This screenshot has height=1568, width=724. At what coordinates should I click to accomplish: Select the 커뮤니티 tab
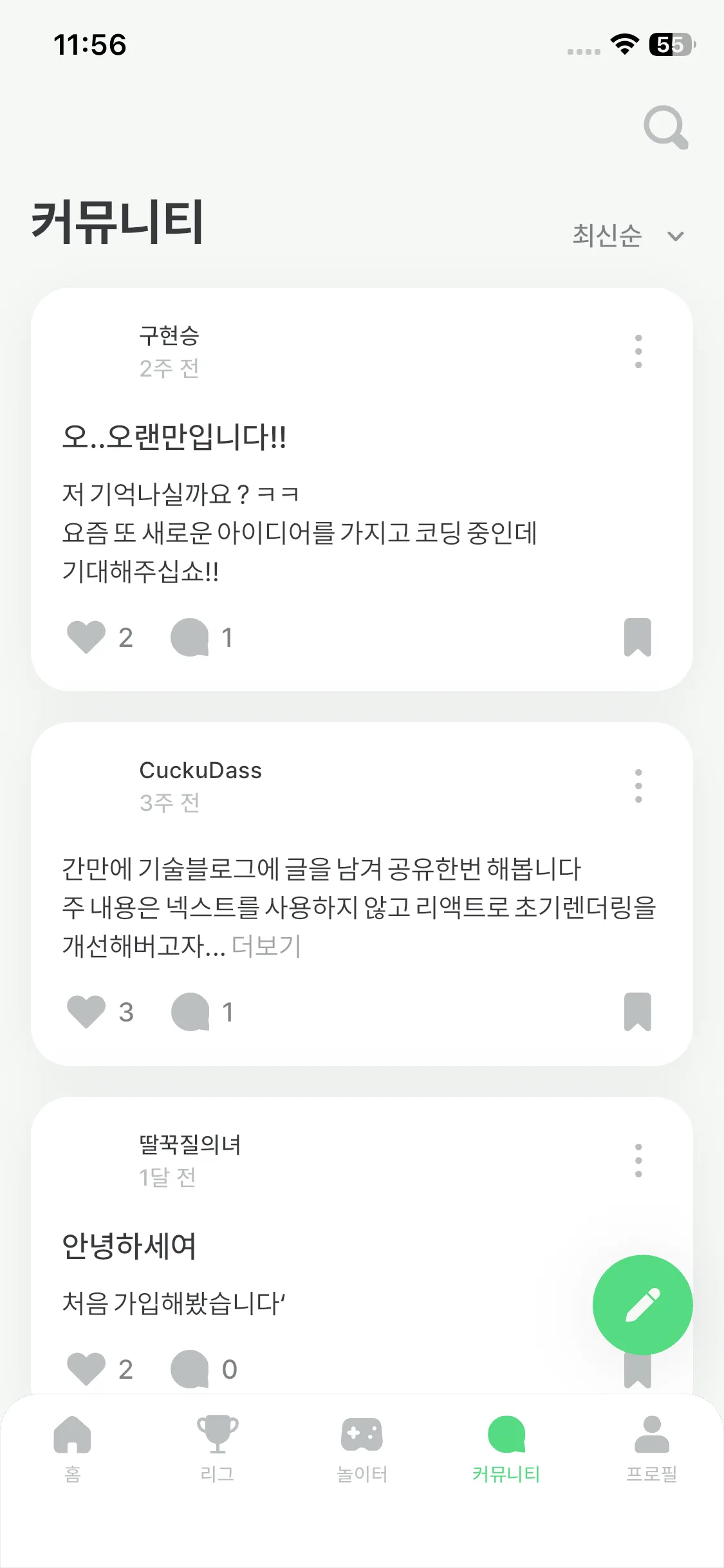tap(506, 1446)
